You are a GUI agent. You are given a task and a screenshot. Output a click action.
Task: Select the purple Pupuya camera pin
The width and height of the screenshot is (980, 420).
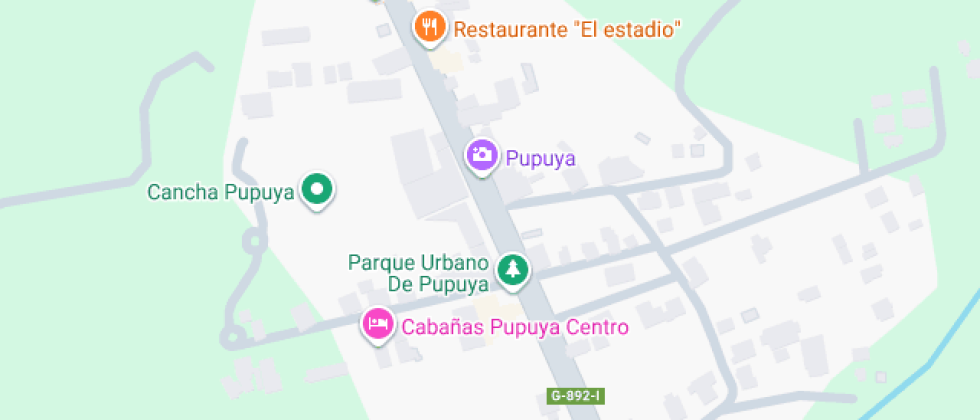482,155
